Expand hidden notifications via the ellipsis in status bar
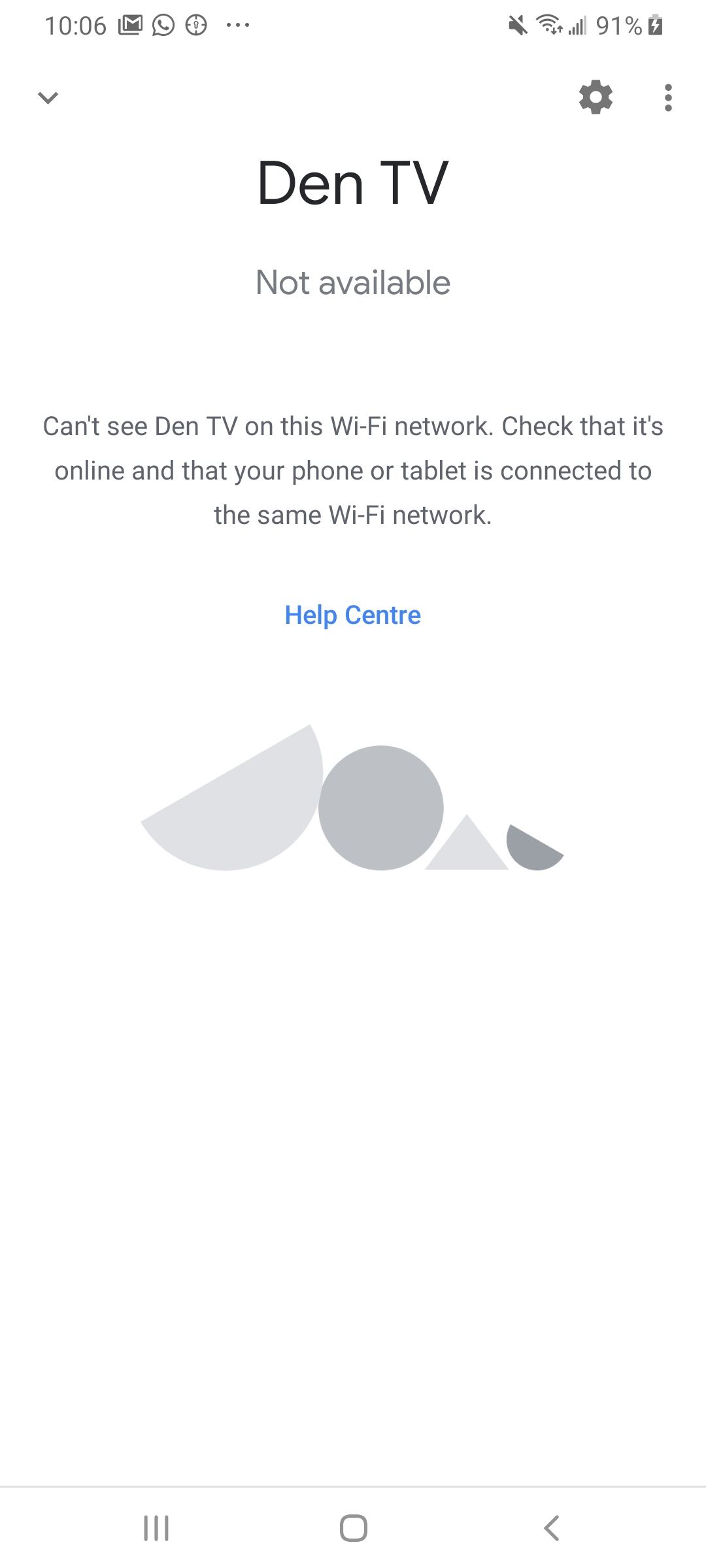 pyautogui.click(x=238, y=25)
